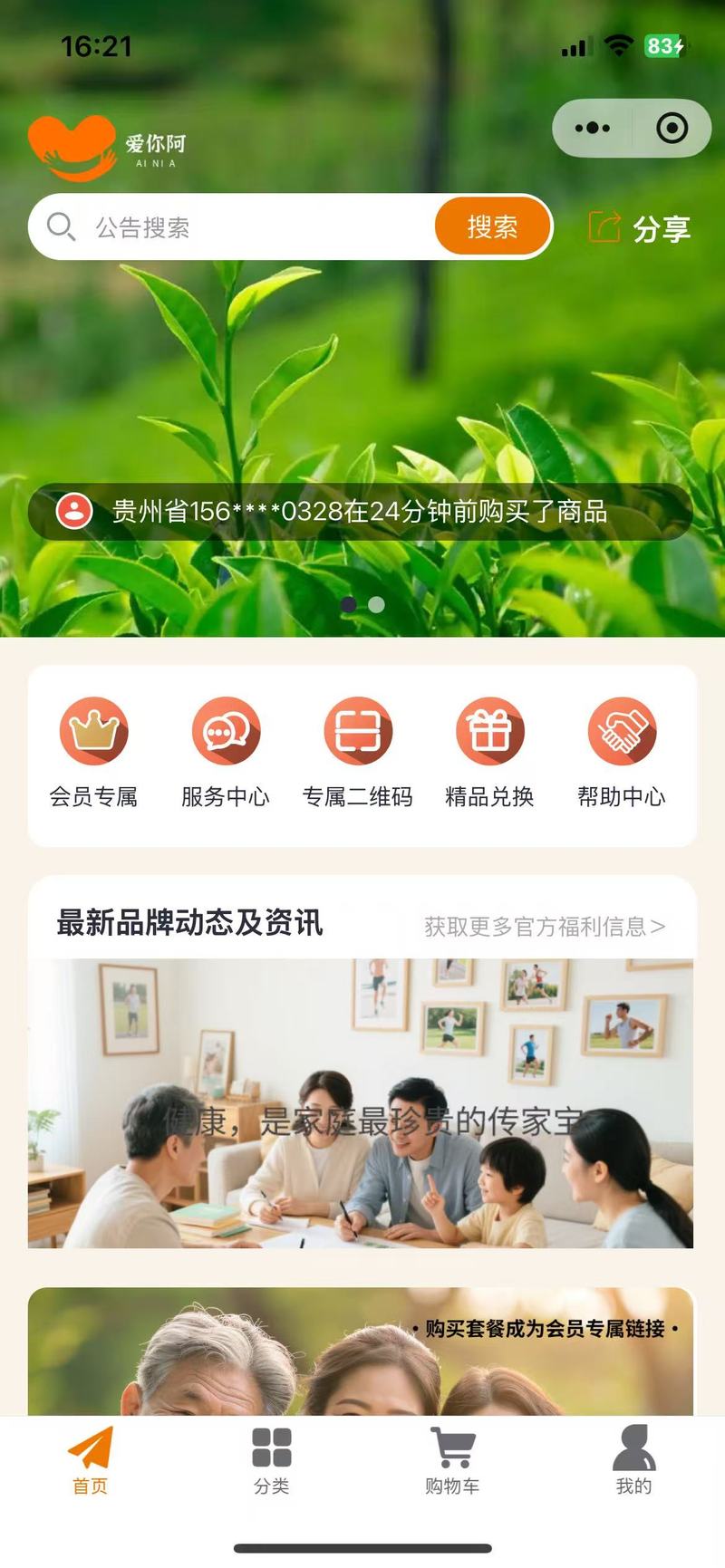
Task: Tap the purchase notification about 贵州省 user
Action: click(x=361, y=512)
